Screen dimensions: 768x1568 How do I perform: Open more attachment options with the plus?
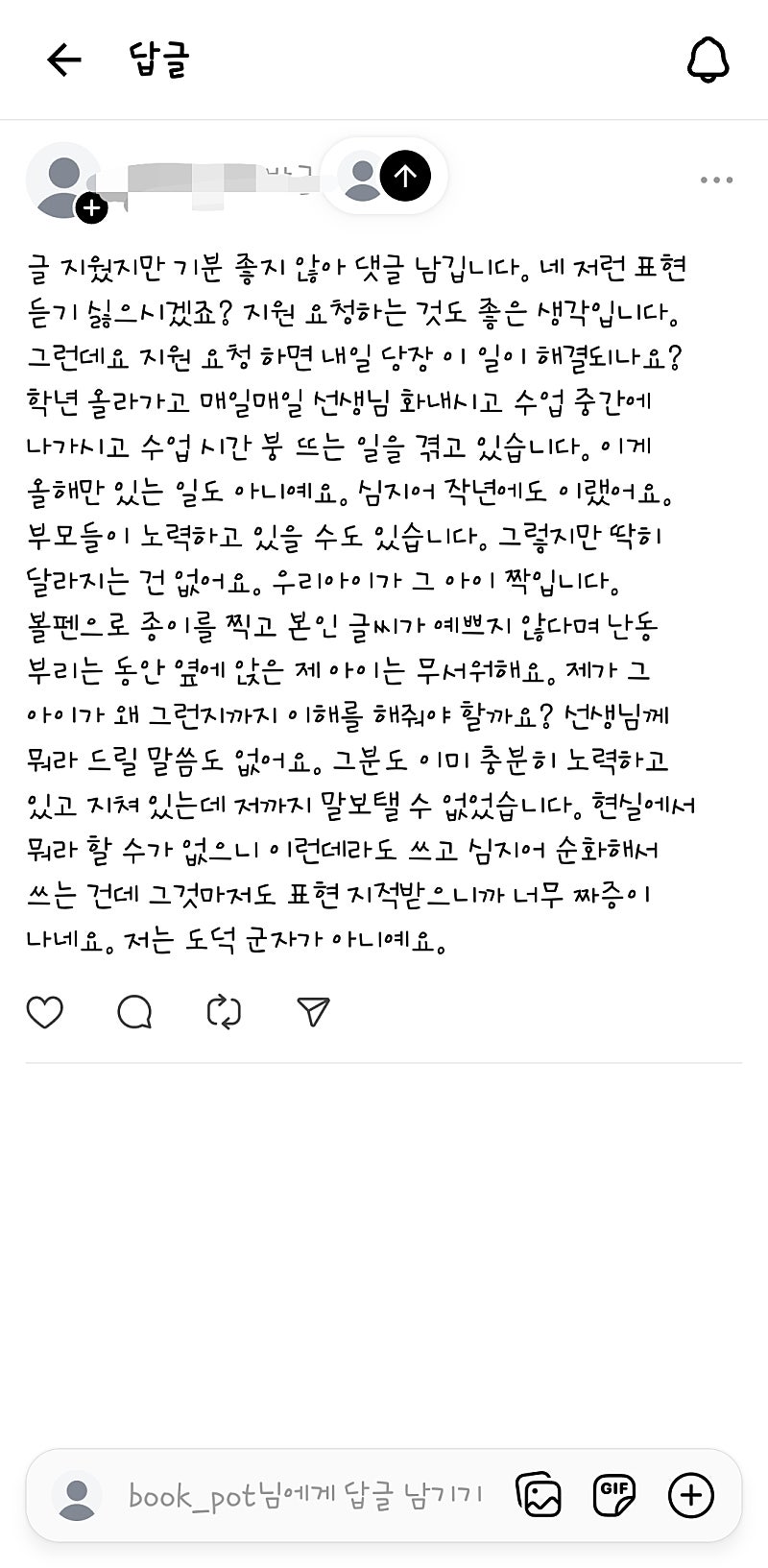click(690, 1495)
